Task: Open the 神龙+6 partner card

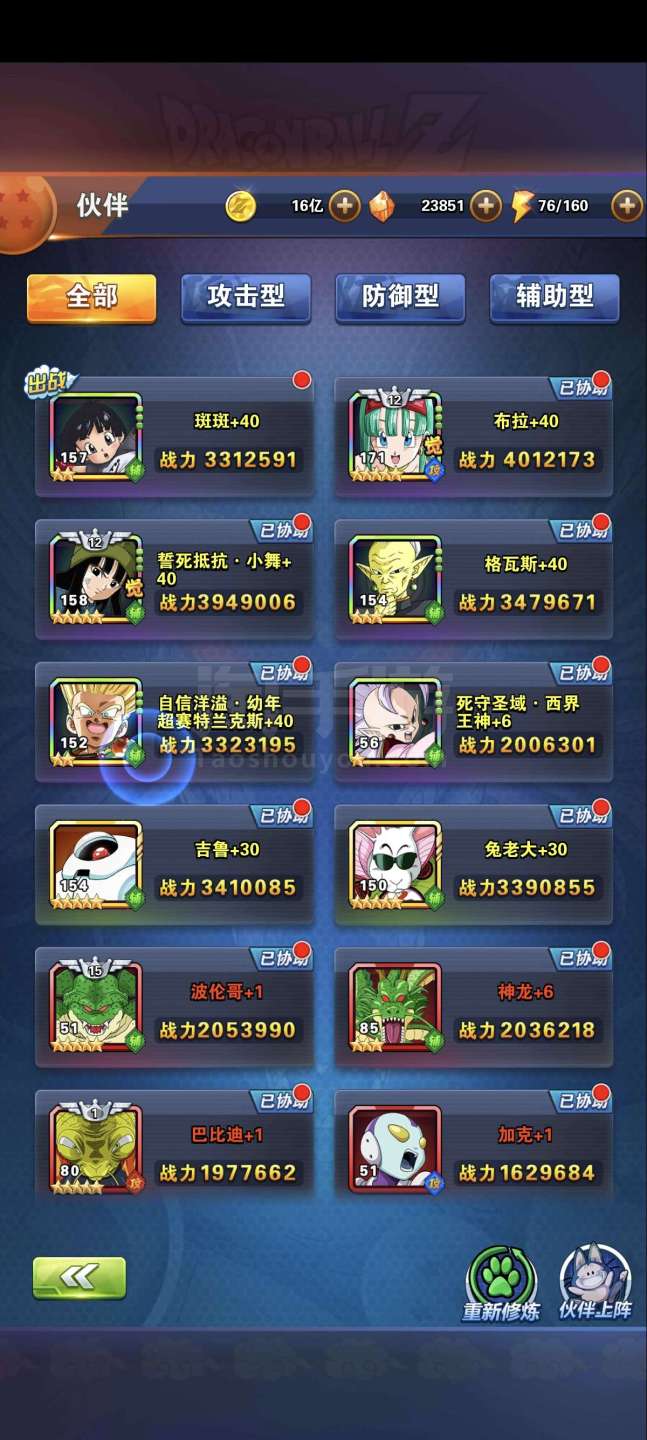Action: pyautogui.click(x=474, y=1010)
